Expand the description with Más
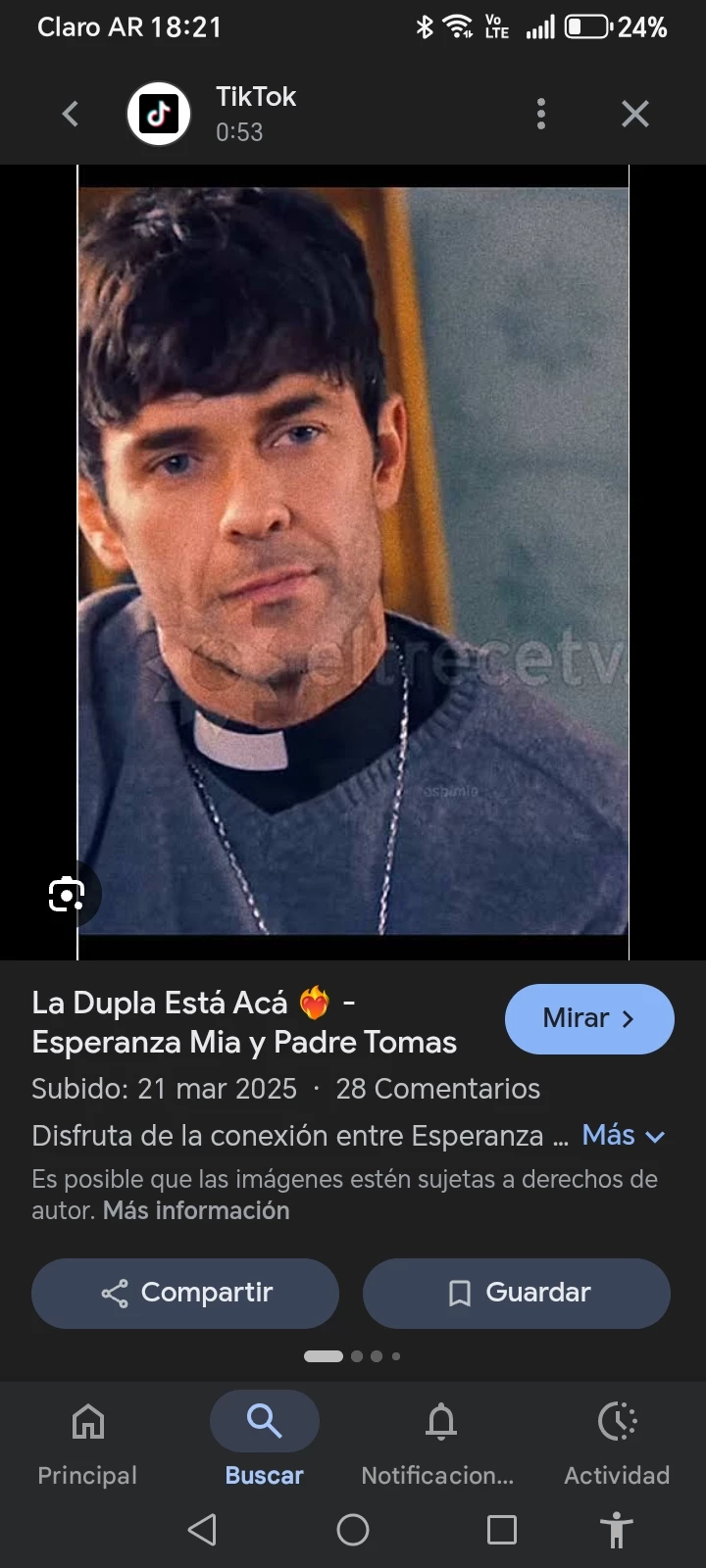 pyautogui.click(x=623, y=1136)
